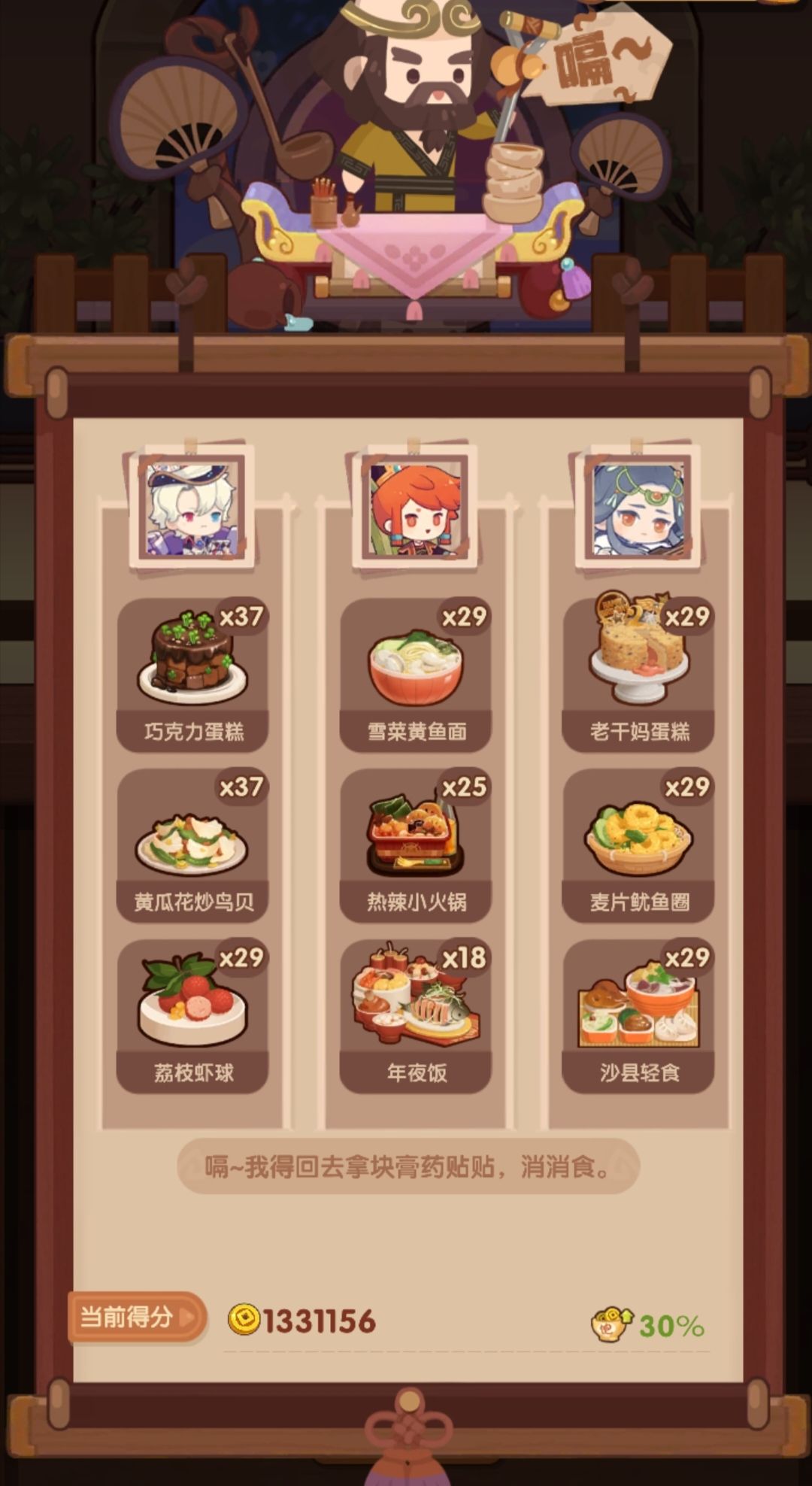This screenshot has width=812, height=1486.
Task: Select the 黄瓜花炒鸟贝 dish
Action: [x=192, y=846]
